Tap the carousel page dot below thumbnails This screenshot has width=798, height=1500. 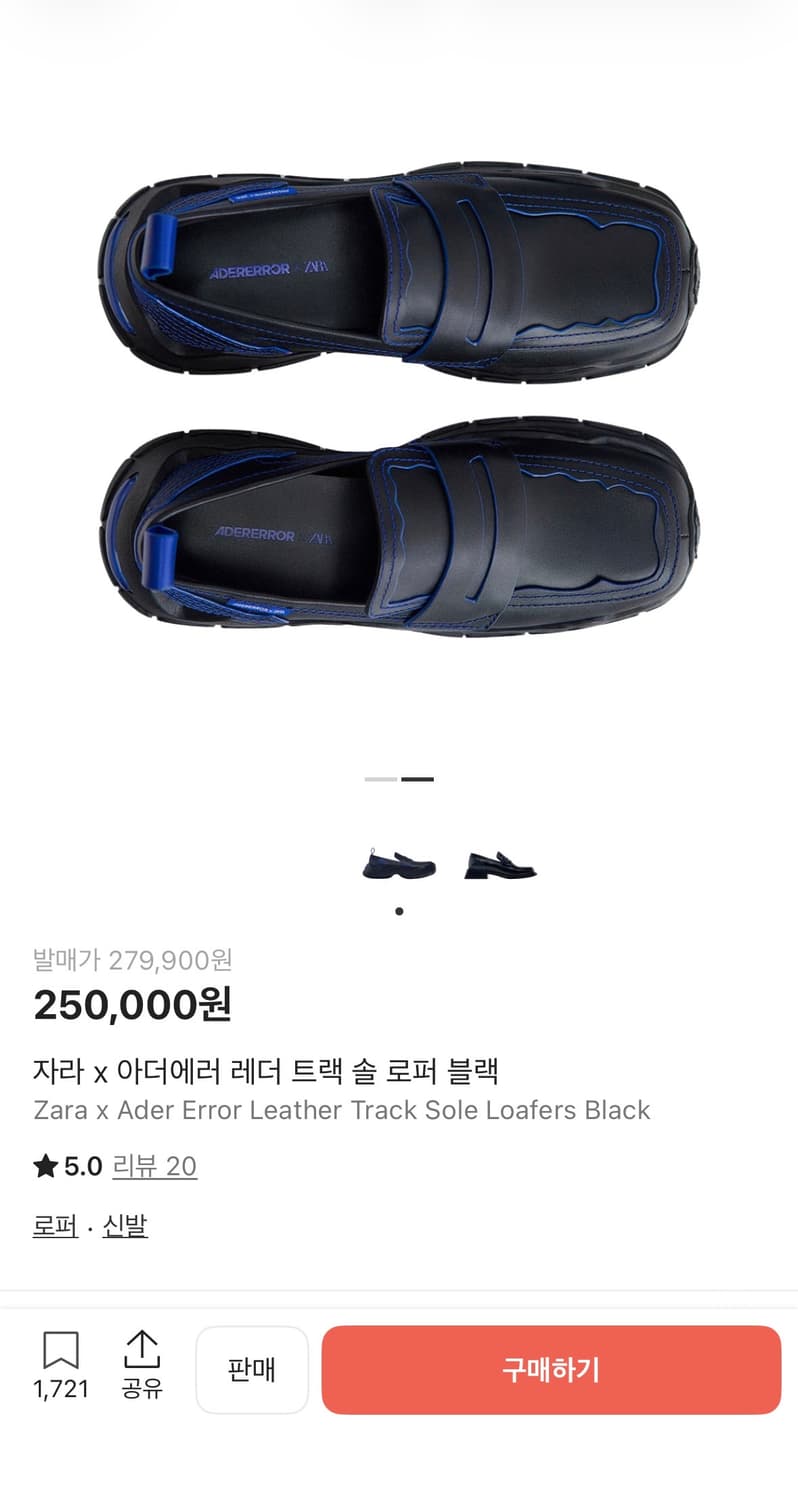coord(399,910)
